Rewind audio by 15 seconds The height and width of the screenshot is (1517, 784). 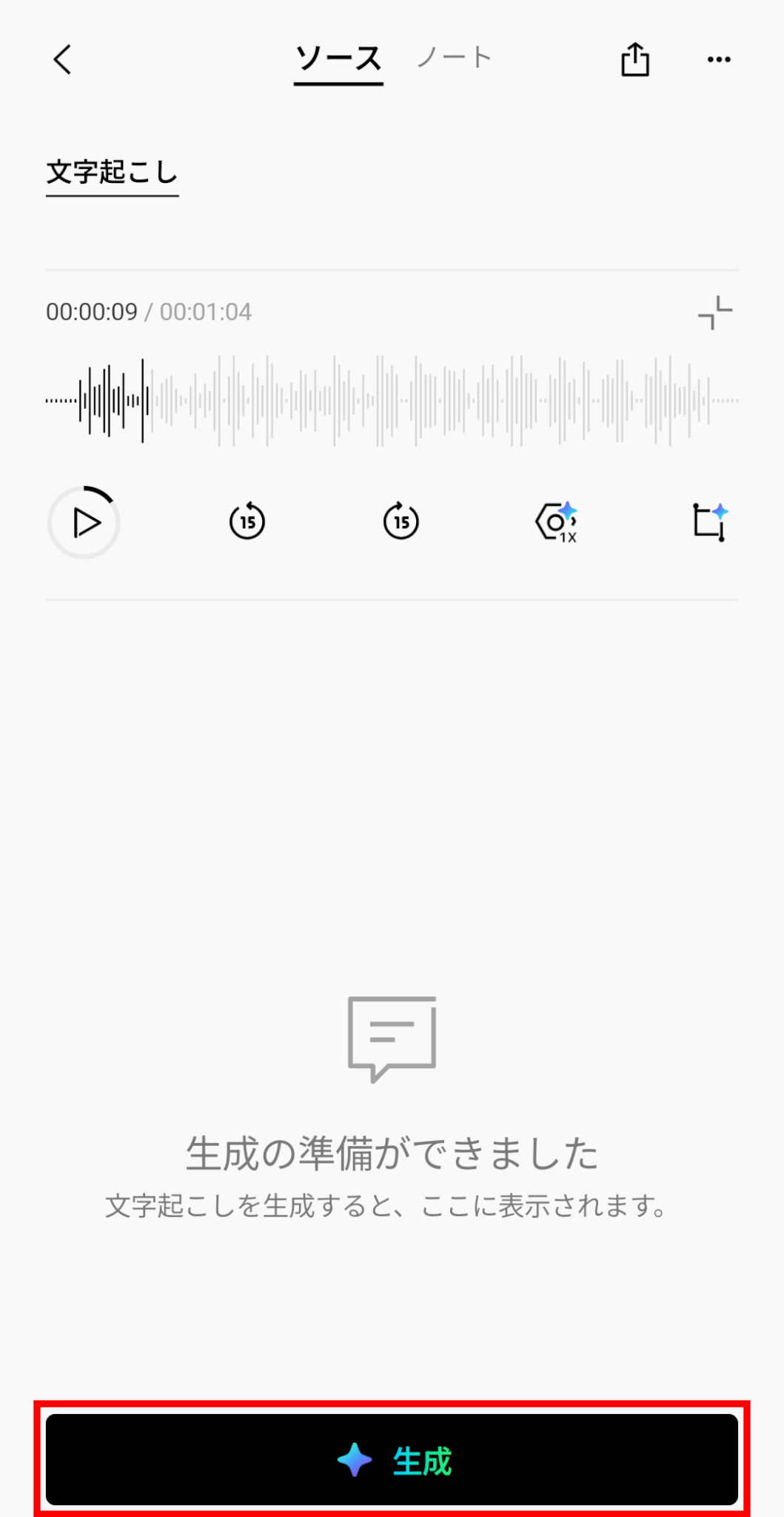coord(247,521)
